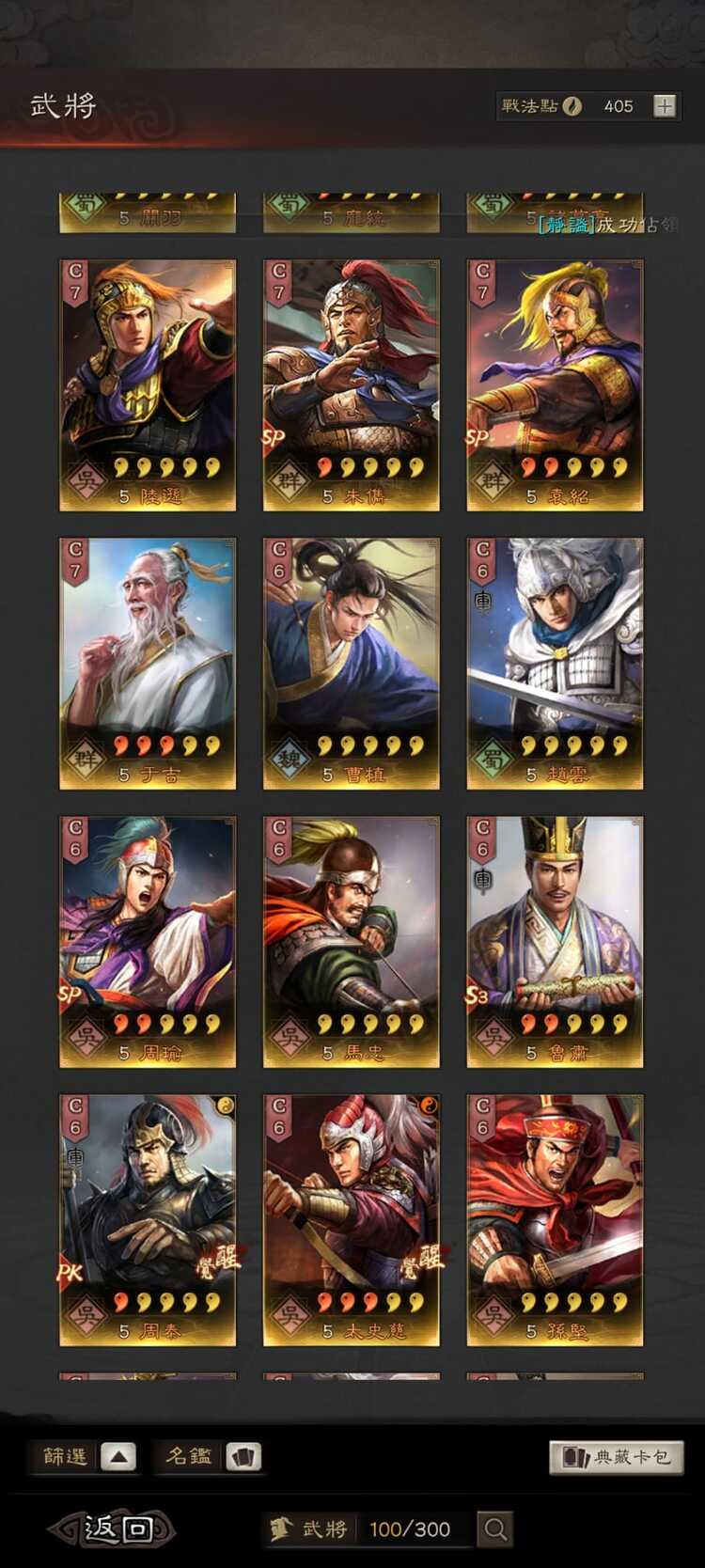The image size is (705, 1568).
Task: Go back with the 返回 button
Action: [x=114, y=1529]
